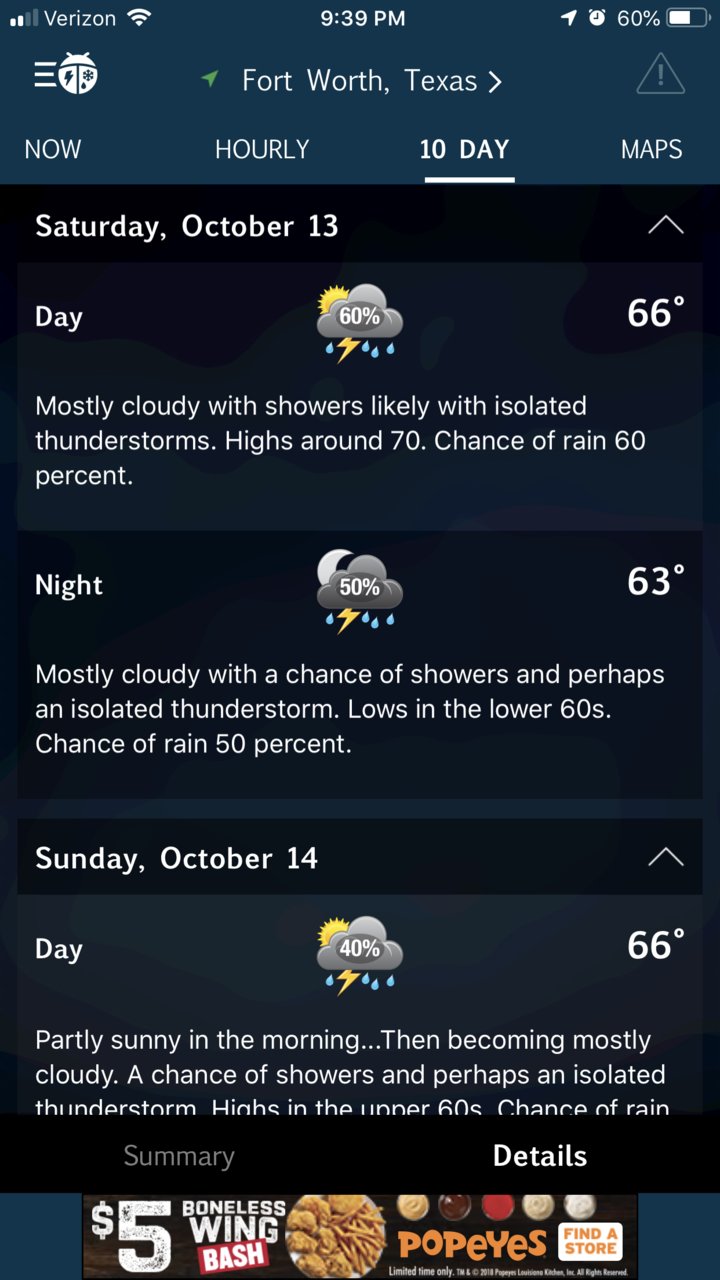The height and width of the screenshot is (1280, 720).
Task: Open the WeatherBug menu button
Action: pos(65,75)
